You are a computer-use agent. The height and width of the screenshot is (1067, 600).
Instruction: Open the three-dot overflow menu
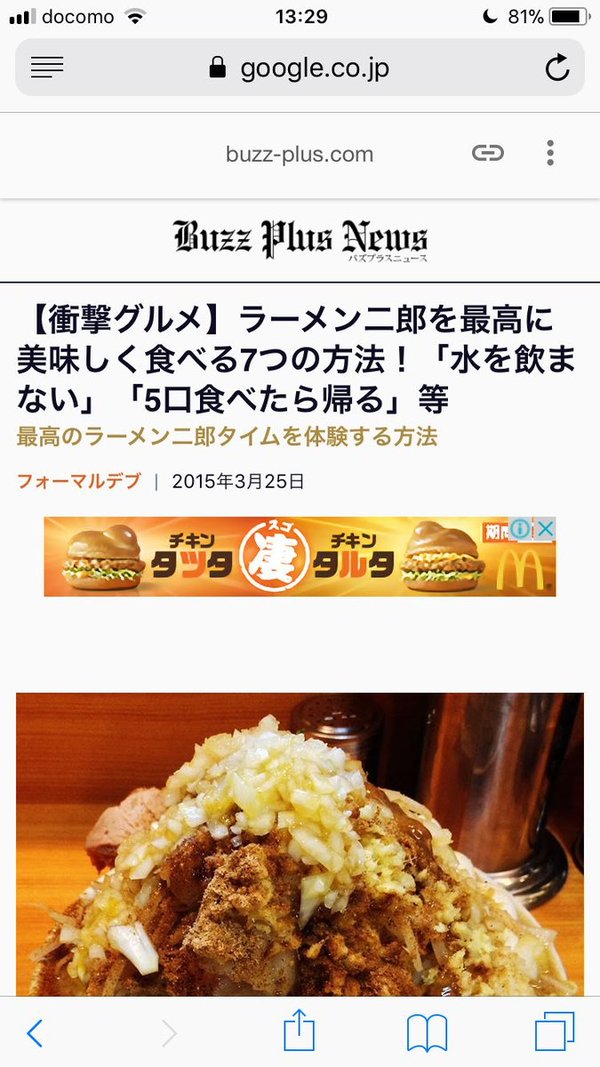click(x=550, y=153)
